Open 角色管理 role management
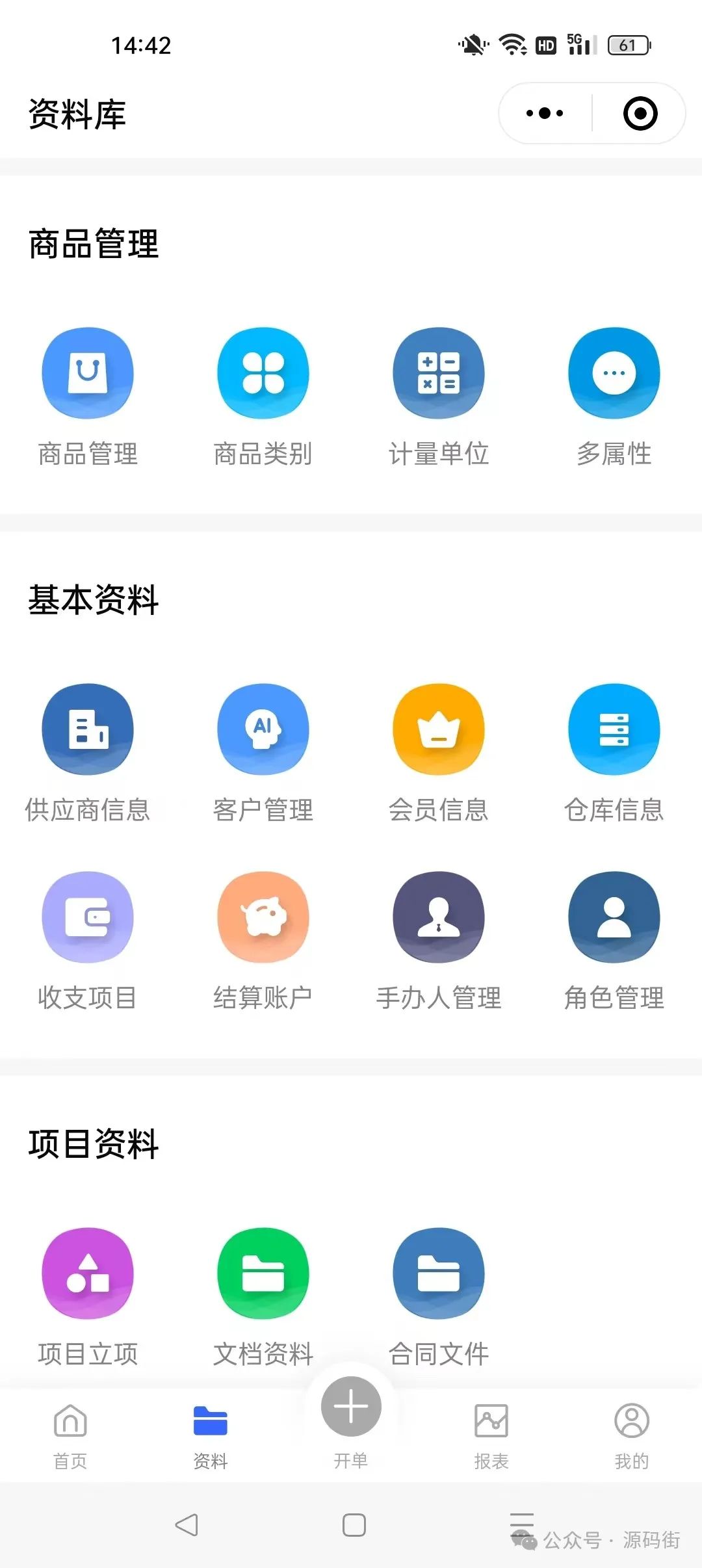This screenshot has height=1568, width=702. (x=614, y=917)
